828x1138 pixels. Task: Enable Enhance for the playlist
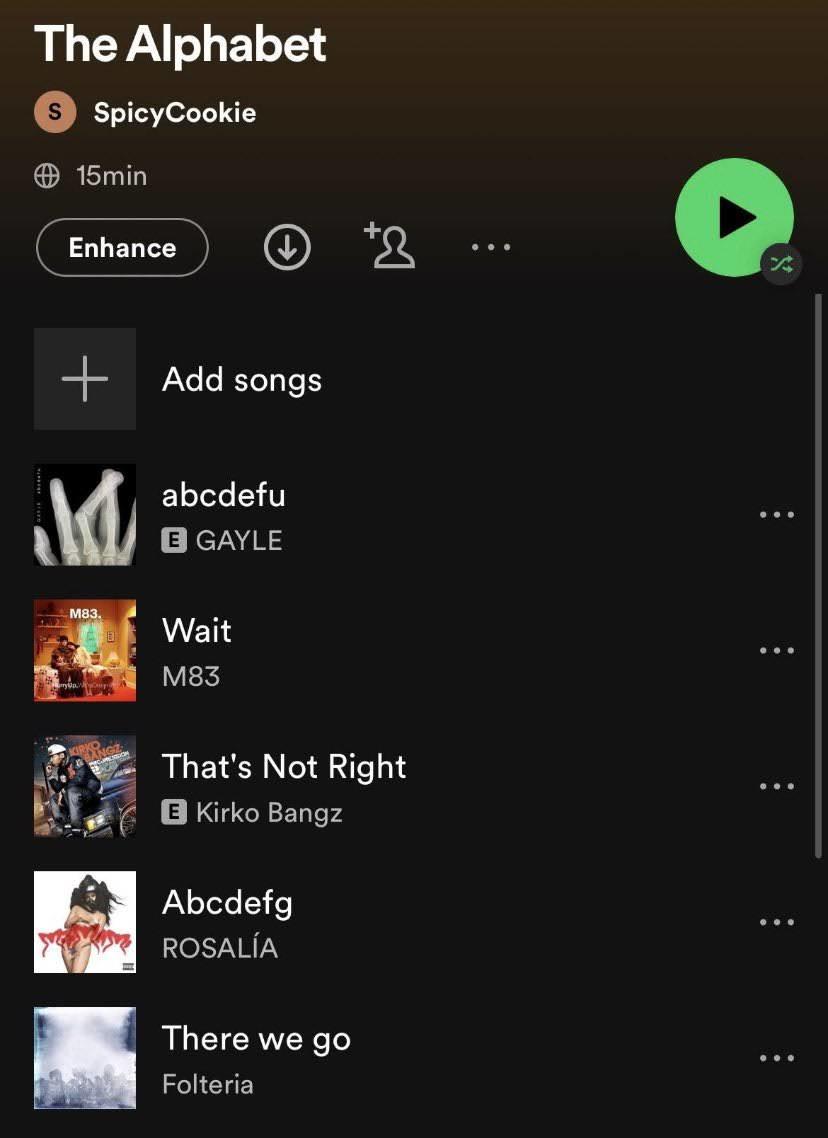[x=121, y=247]
